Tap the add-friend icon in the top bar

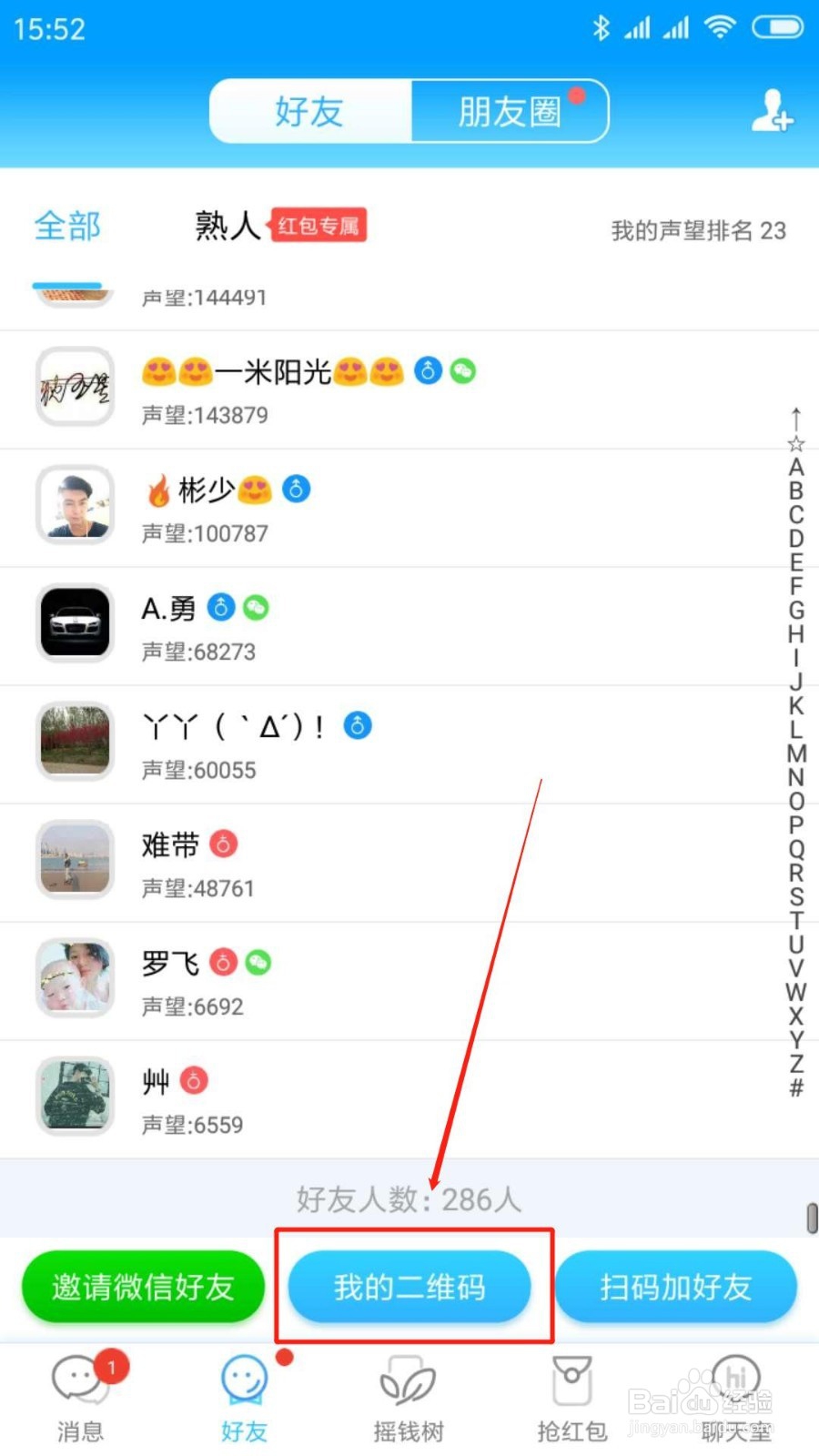pos(773,113)
